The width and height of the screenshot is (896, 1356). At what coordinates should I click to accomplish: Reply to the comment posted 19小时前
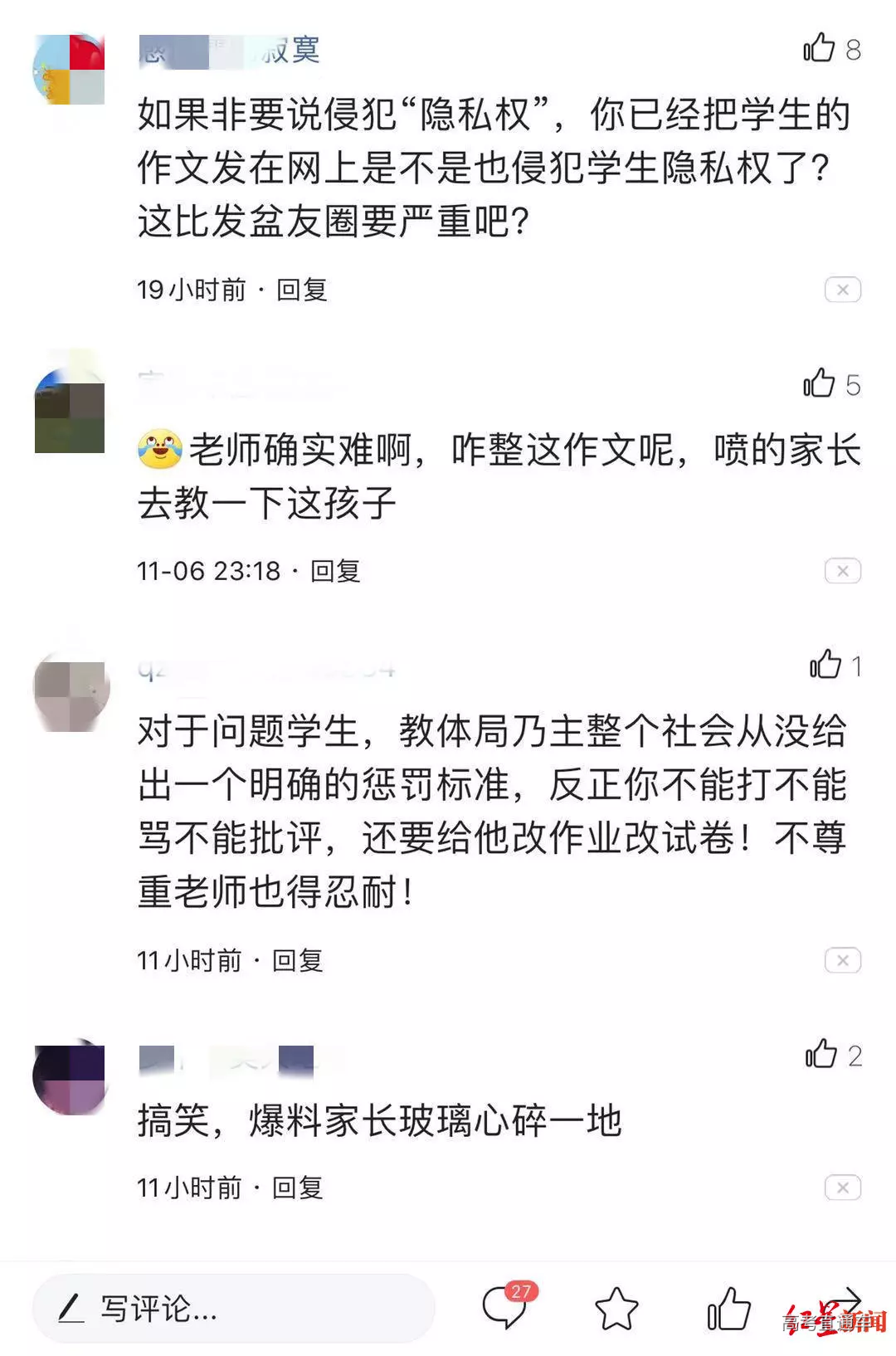tap(302, 290)
